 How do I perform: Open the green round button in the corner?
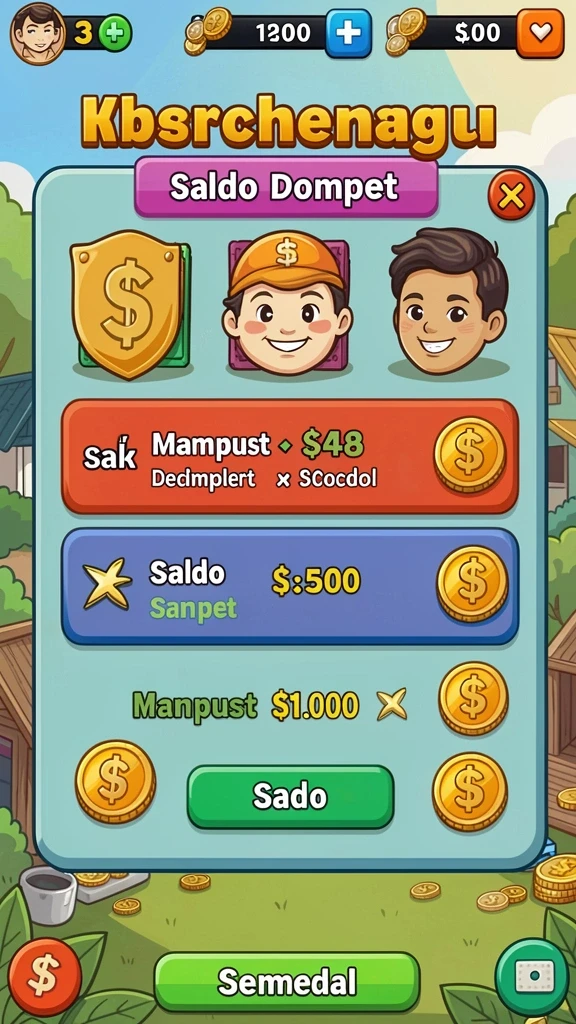click(533, 977)
